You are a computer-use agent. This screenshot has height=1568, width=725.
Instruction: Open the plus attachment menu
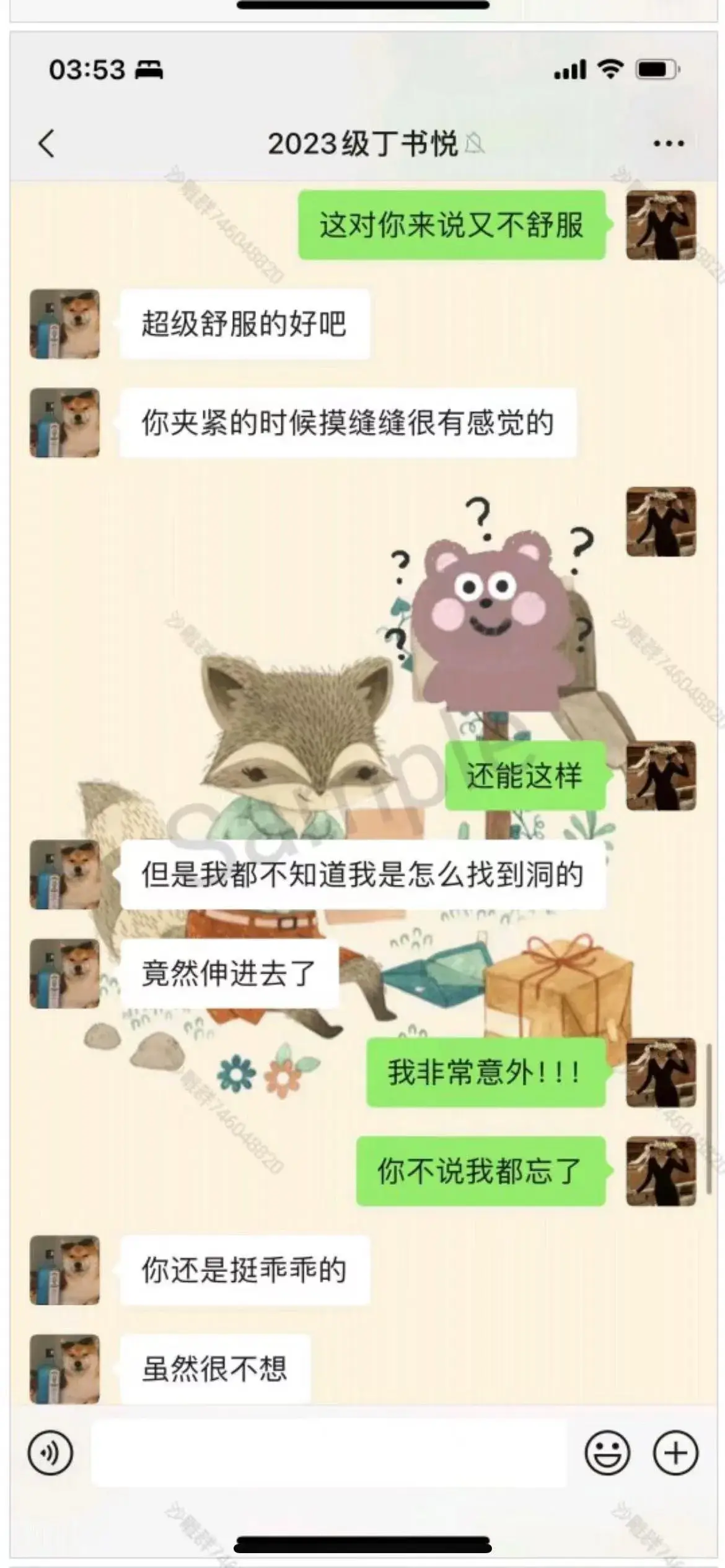pos(675,1452)
